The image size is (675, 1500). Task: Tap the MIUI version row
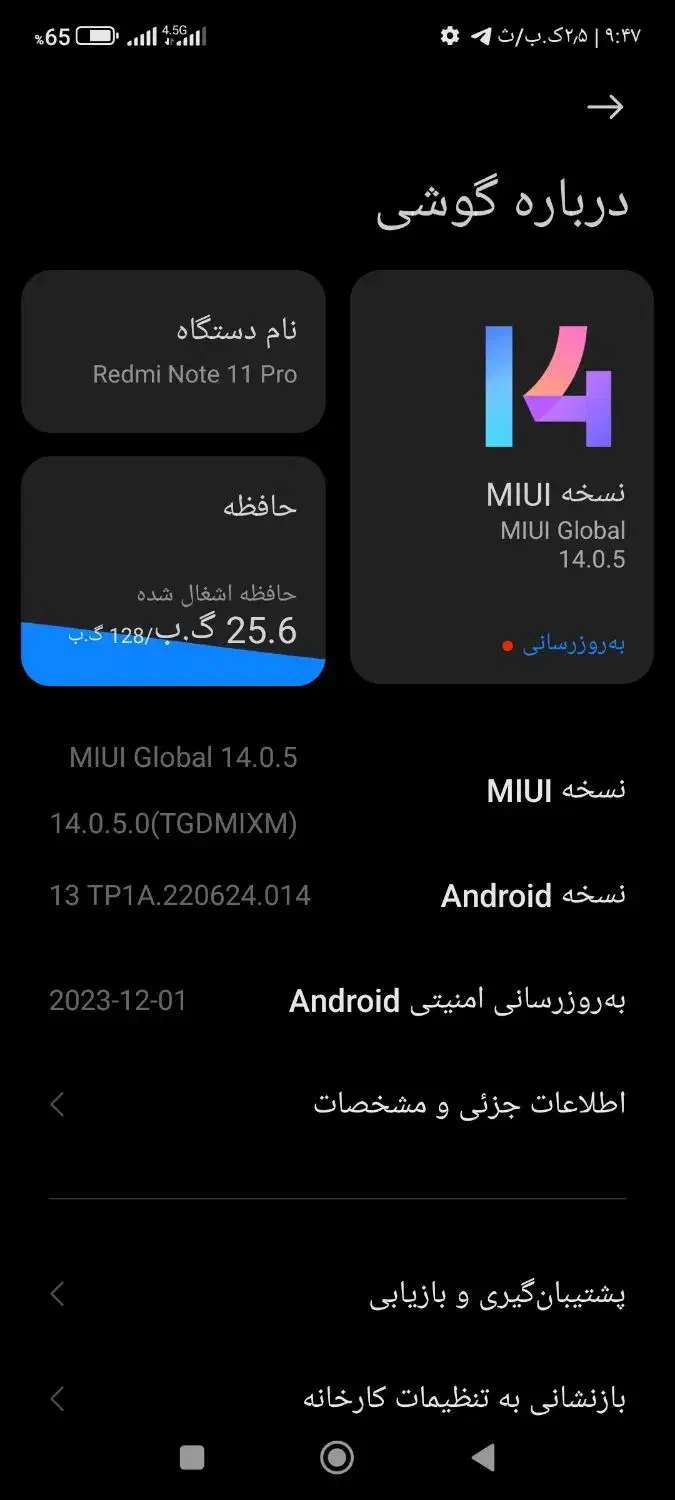pyautogui.click(x=337, y=790)
